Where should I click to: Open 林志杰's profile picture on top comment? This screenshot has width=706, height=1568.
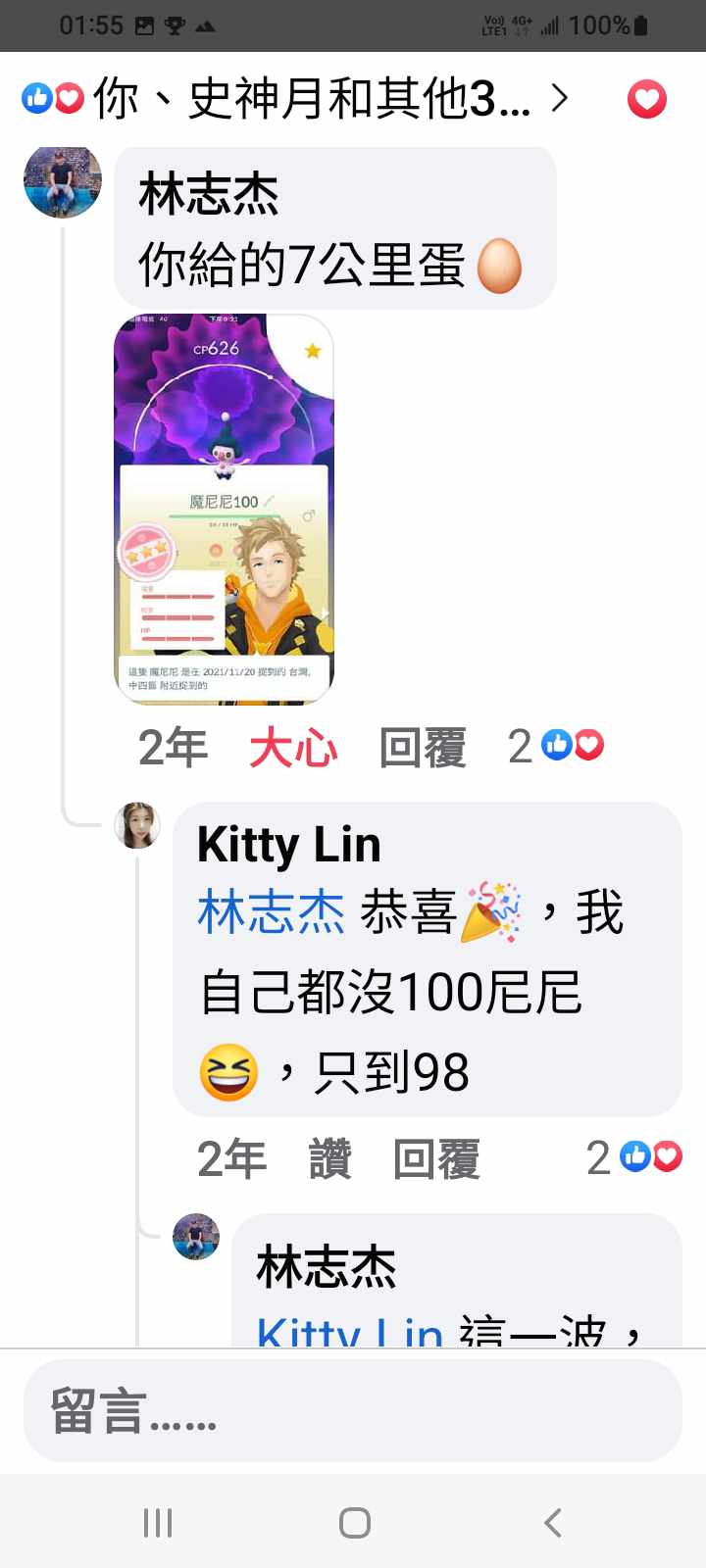click(x=63, y=181)
